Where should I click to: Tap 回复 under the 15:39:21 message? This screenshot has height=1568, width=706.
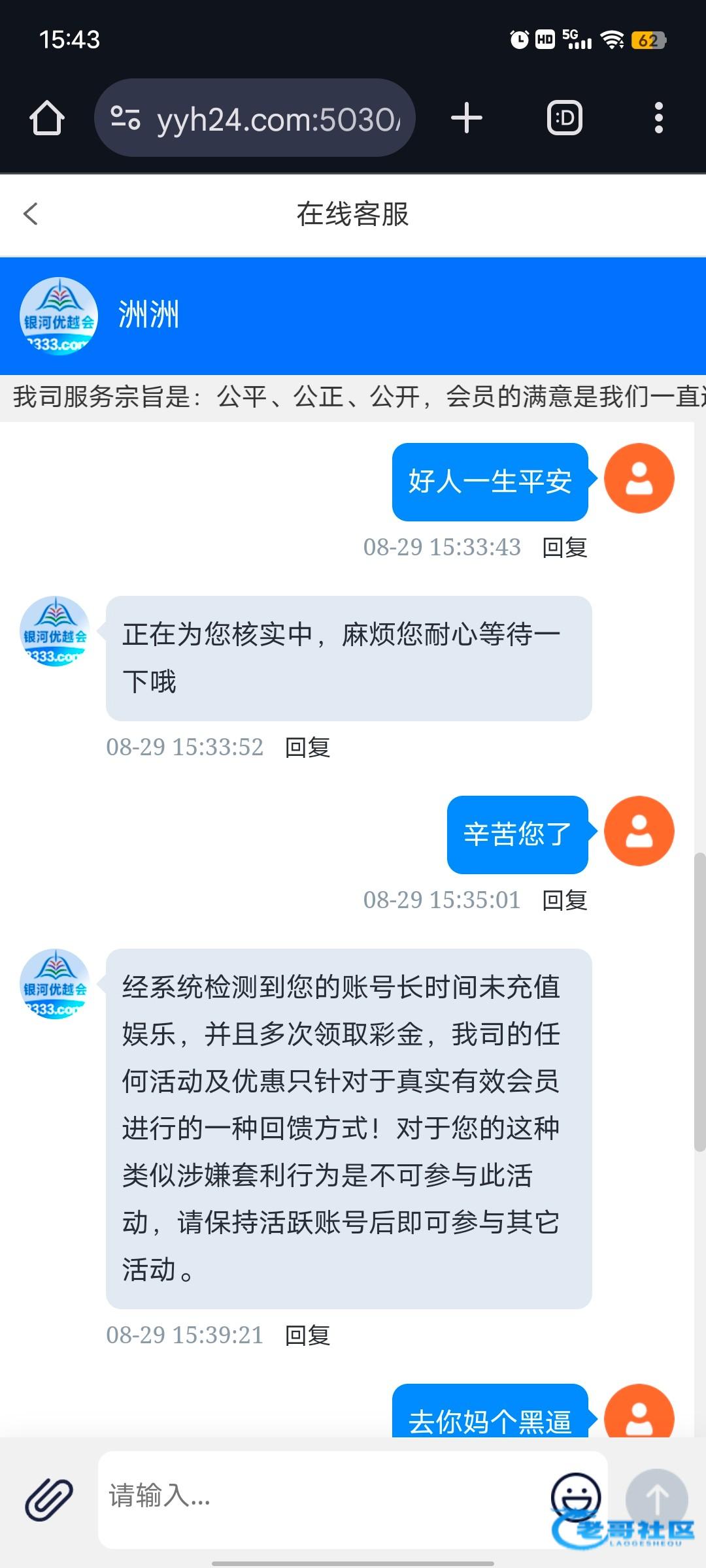(307, 1335)
